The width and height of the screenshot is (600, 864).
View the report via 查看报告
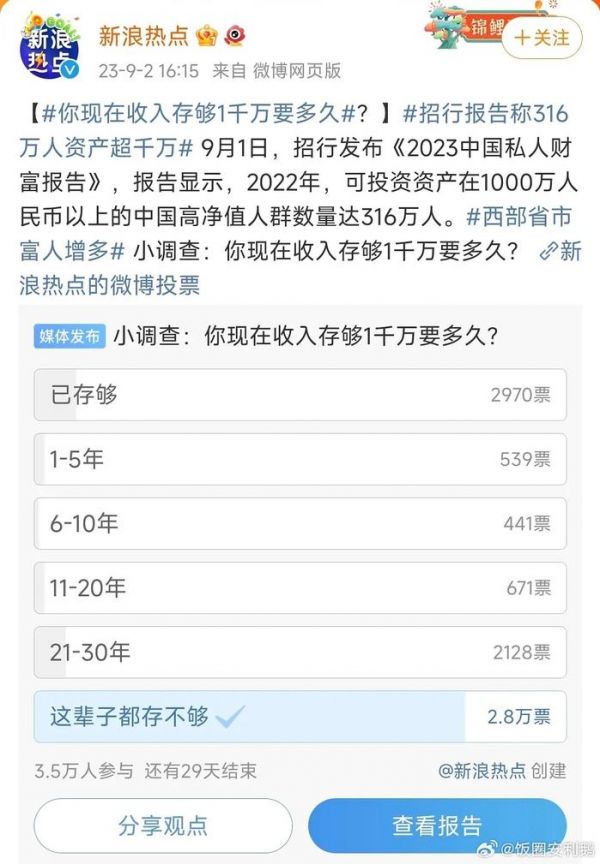pos(437,826)
